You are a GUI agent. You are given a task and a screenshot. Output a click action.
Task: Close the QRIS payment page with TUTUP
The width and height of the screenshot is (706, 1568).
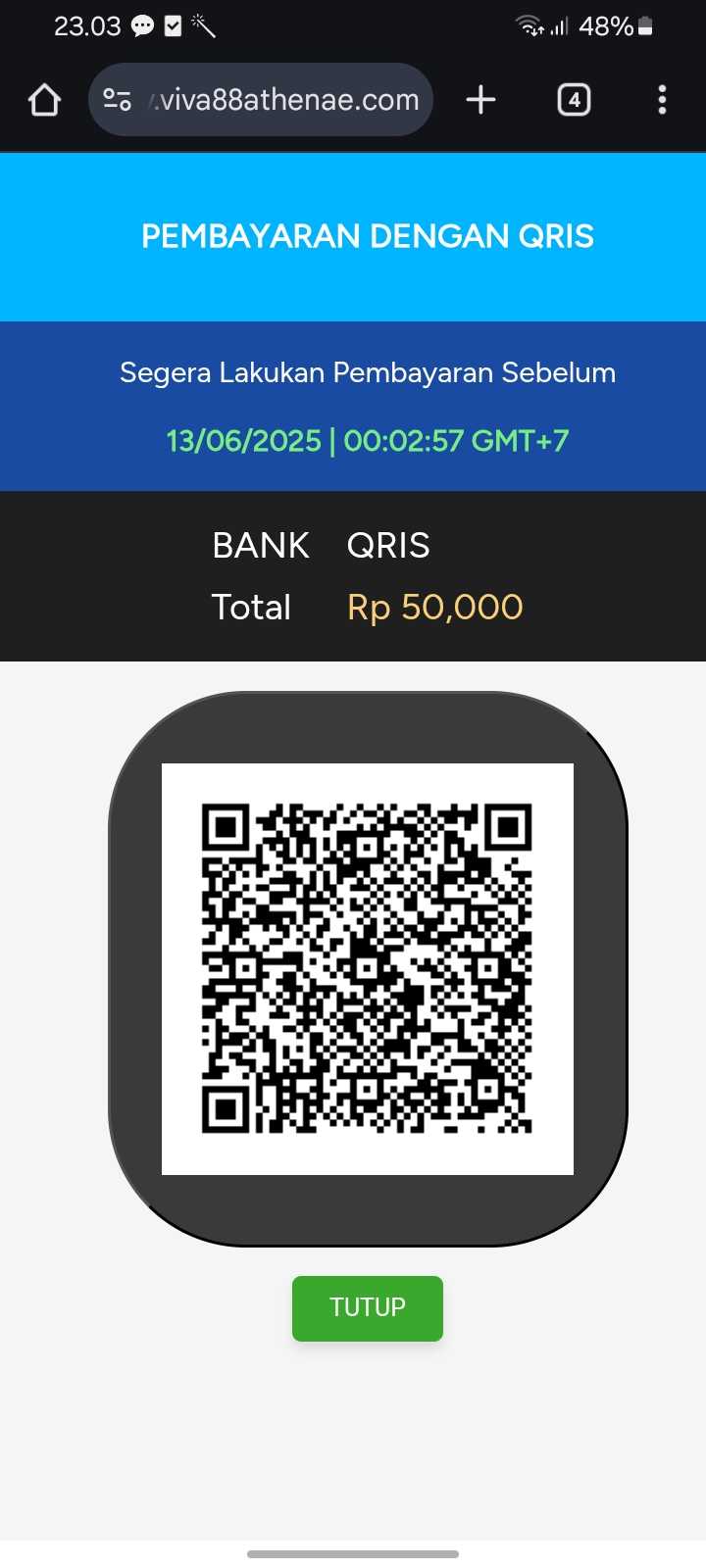point(367,1307)
